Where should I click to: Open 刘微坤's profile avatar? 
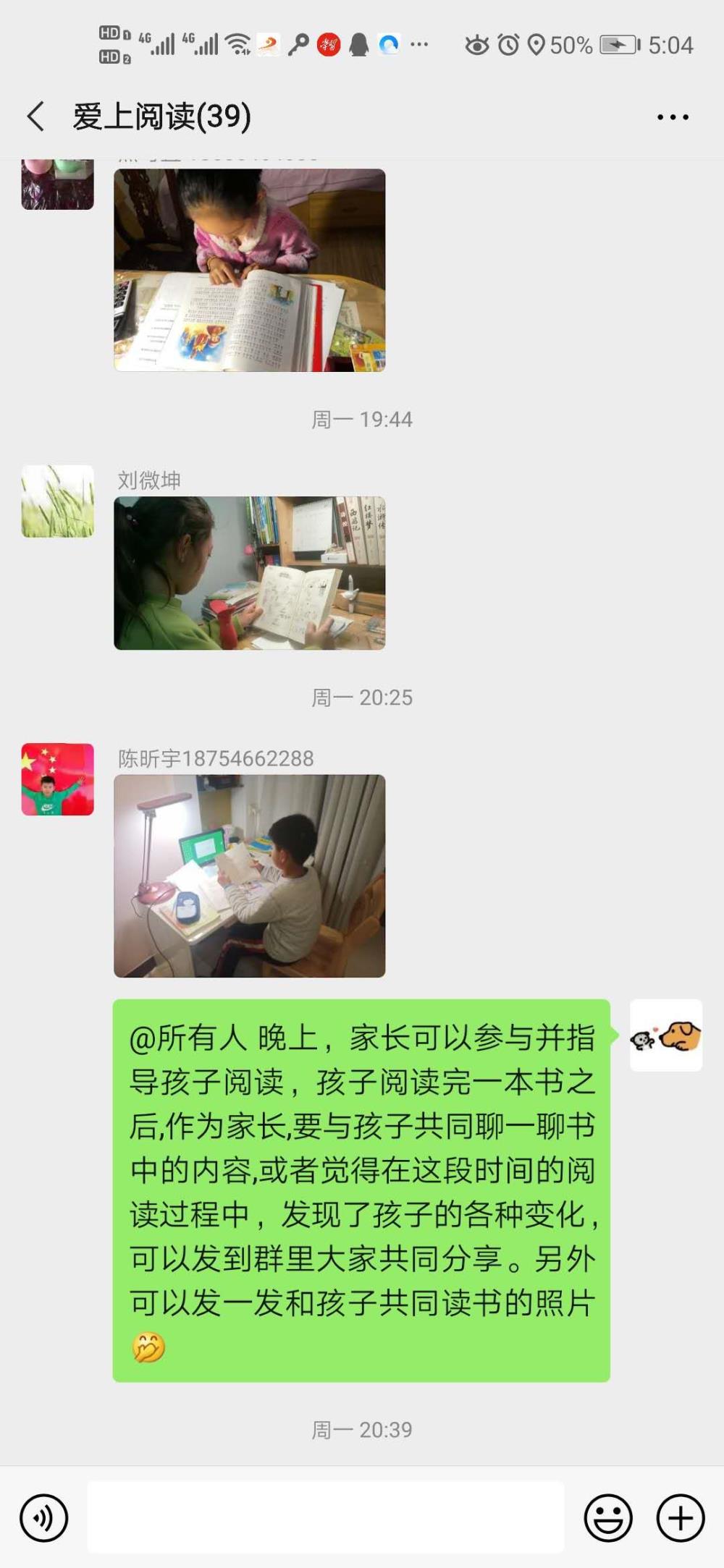coord(58,501)
